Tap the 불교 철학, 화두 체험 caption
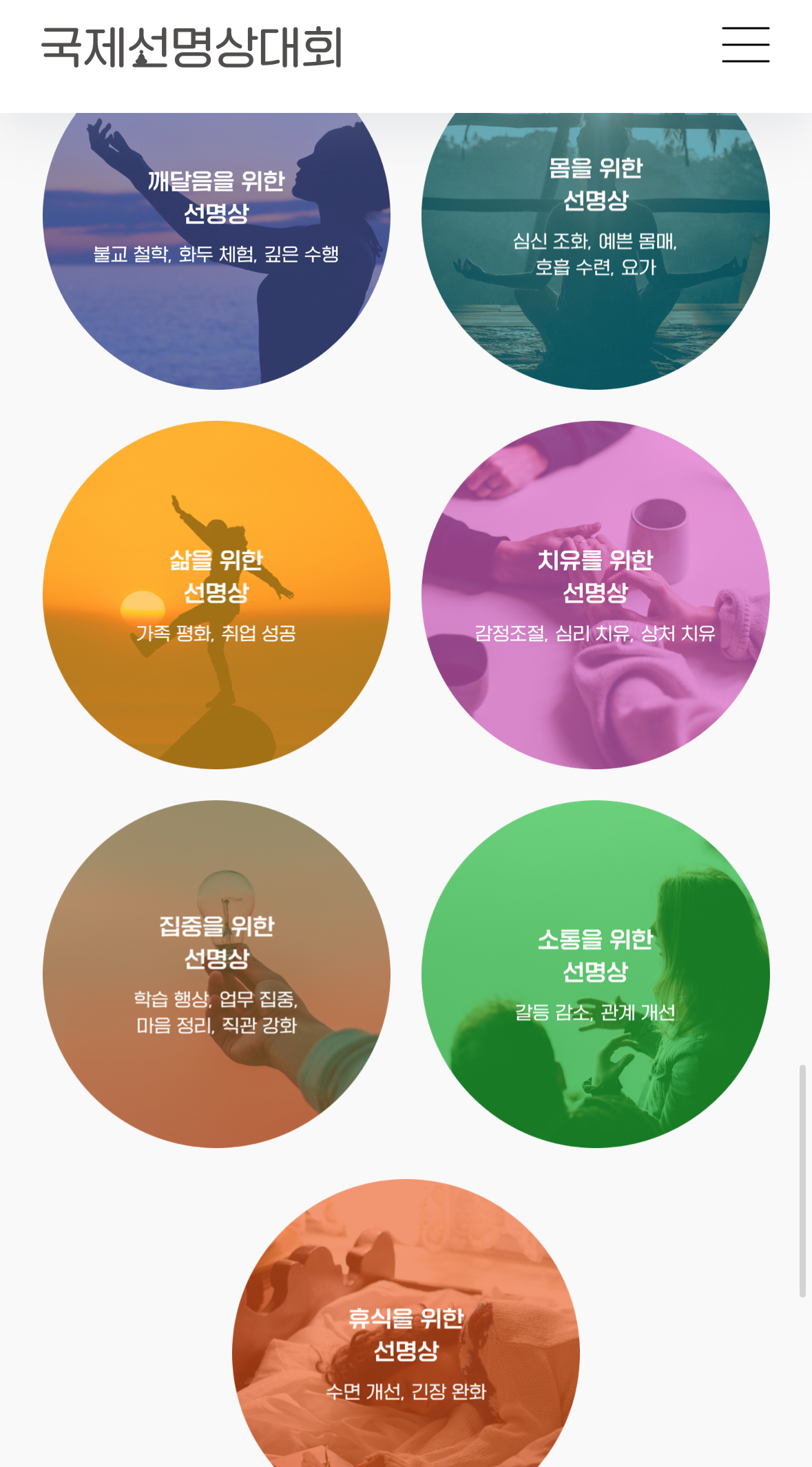The image size is (812, 1467). (218, 253)
